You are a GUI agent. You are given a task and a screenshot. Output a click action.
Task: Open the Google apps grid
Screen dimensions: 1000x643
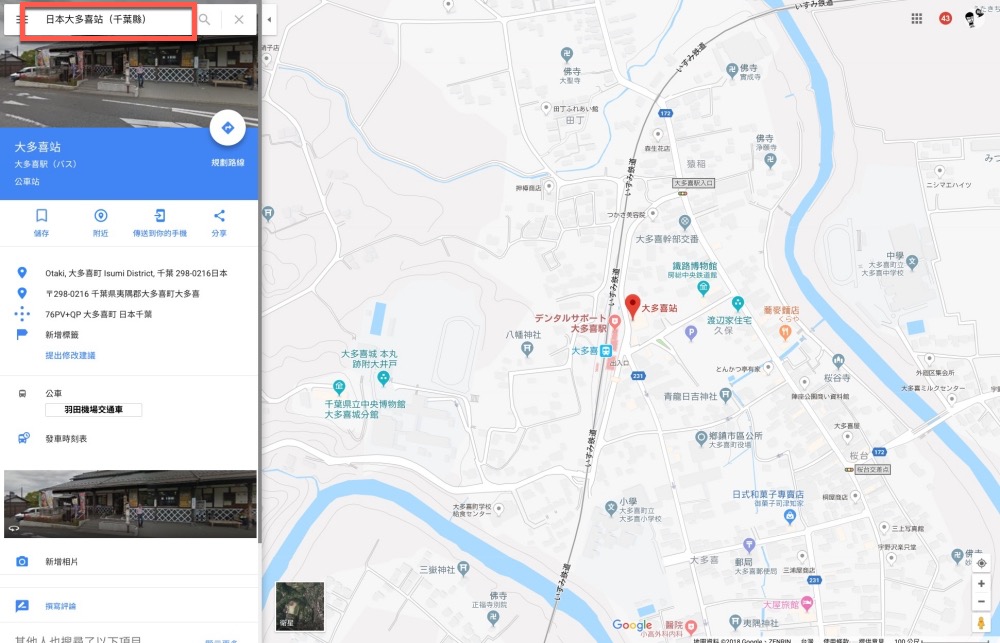pos(917,18)
